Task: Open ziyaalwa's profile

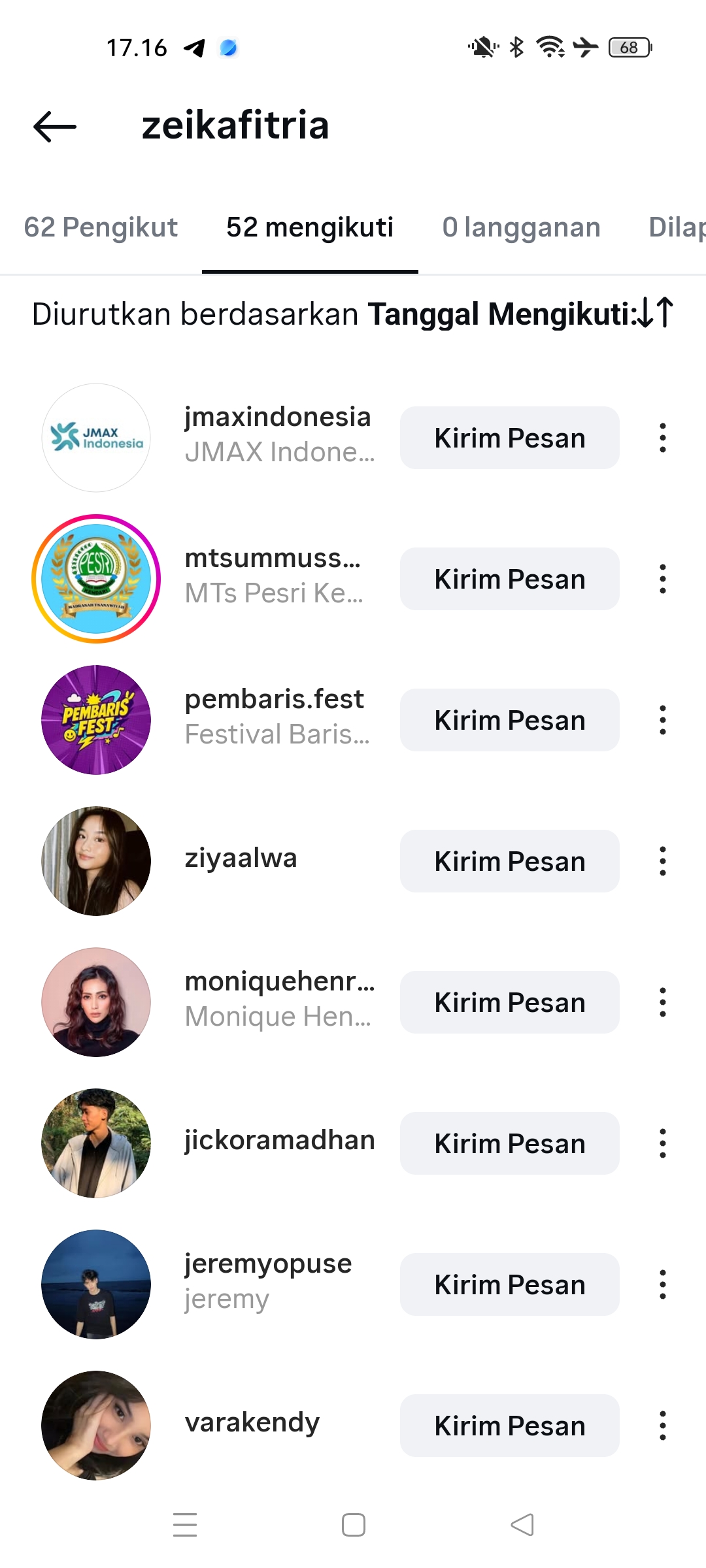Action: click(x=241, y=858)
